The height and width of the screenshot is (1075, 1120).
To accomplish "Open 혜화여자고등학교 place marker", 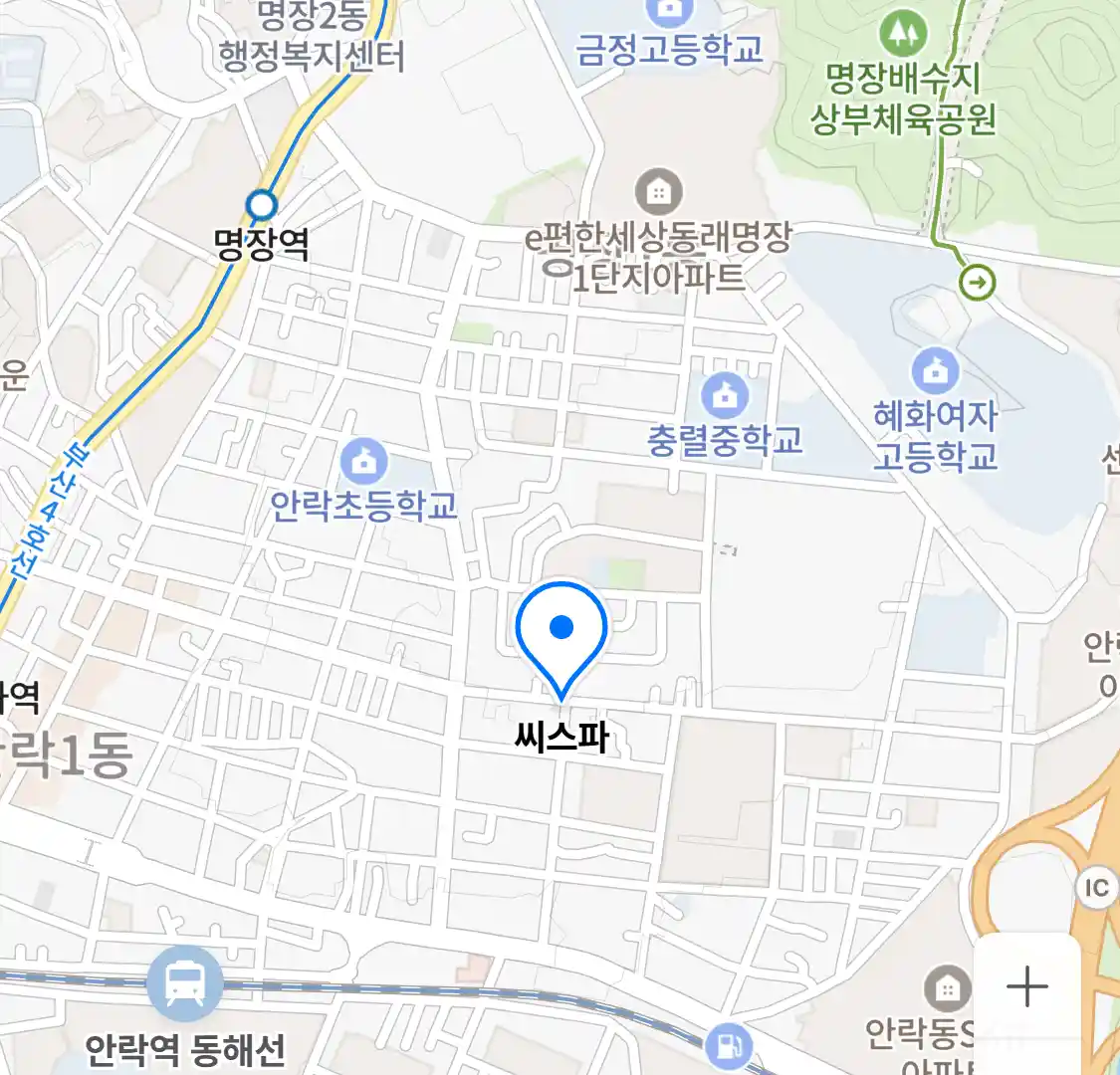I will 934,371.
